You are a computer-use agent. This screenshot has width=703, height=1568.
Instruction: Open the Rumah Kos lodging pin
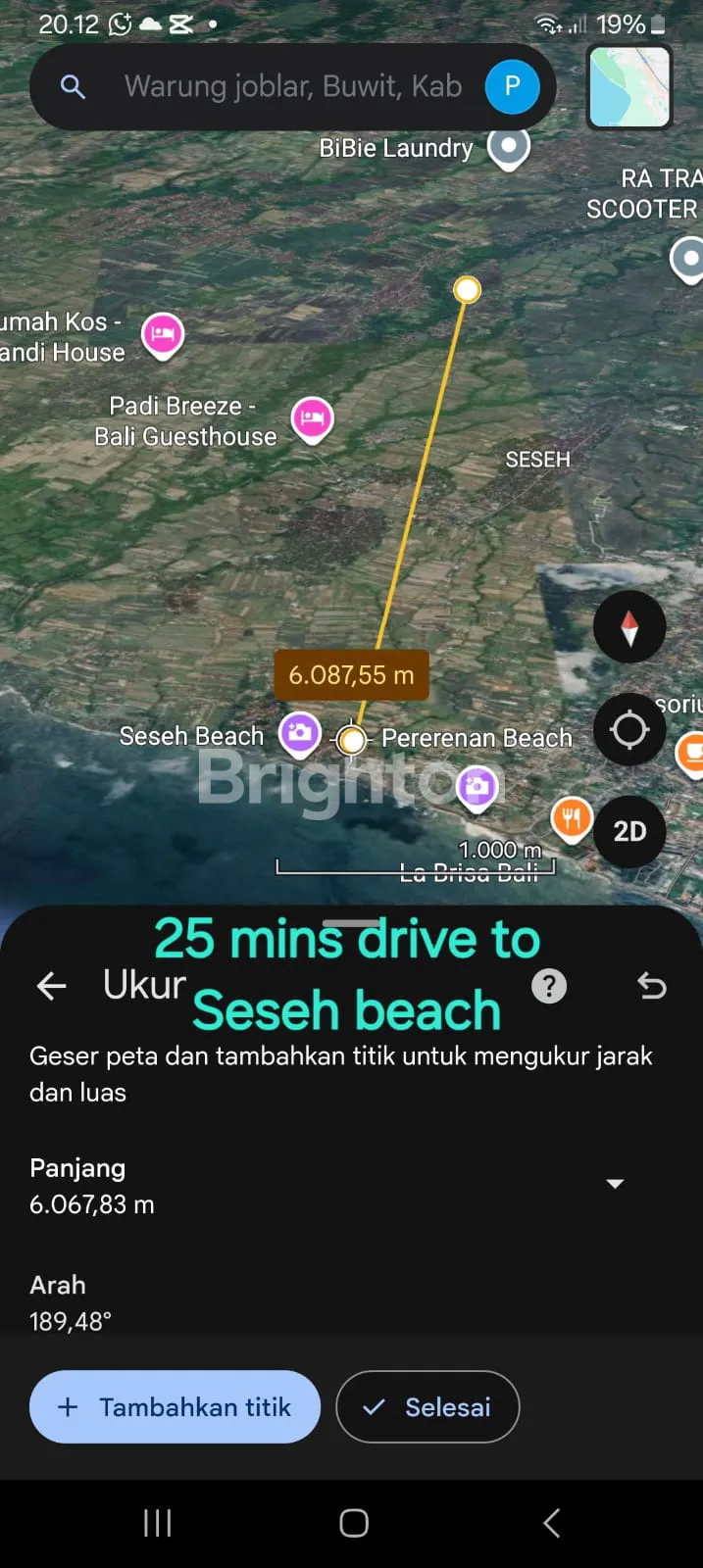(x=163, y=334)
